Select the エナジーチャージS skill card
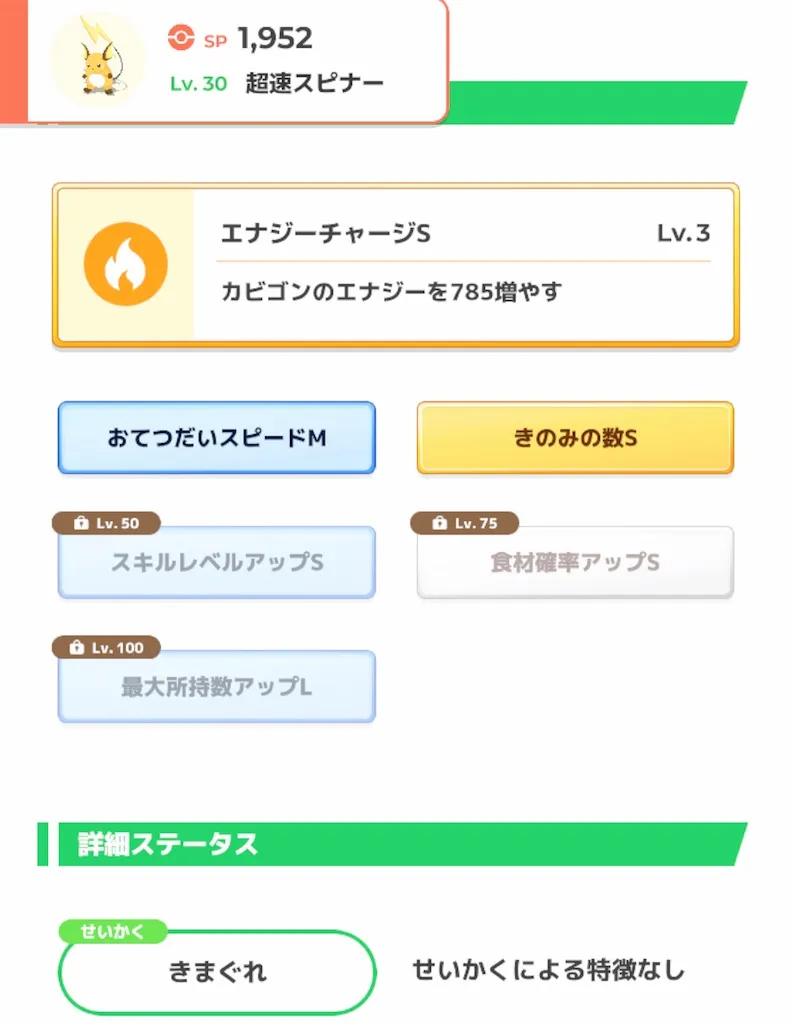 [395, 263]
